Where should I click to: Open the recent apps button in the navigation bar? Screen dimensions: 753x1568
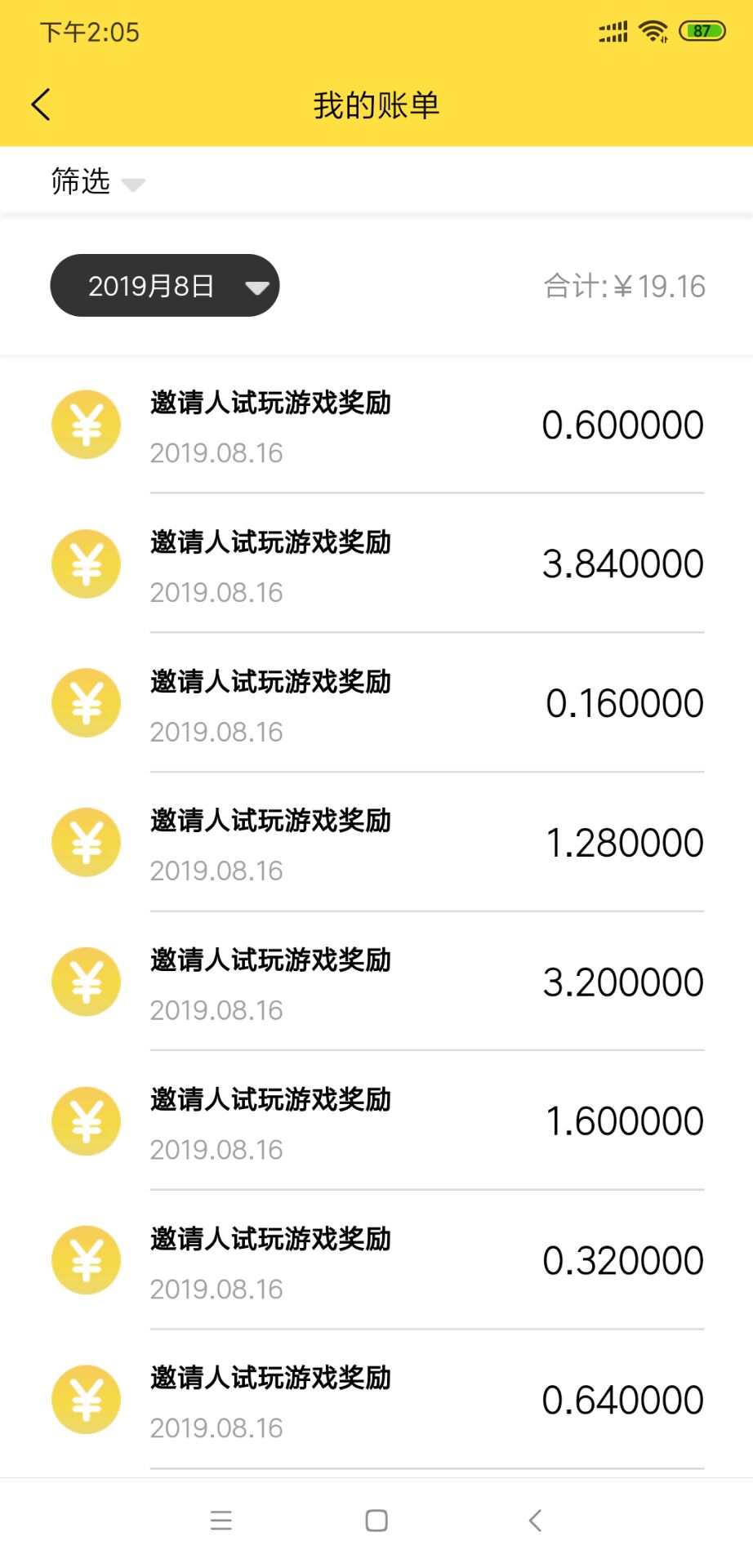[x=221, y=1519]
